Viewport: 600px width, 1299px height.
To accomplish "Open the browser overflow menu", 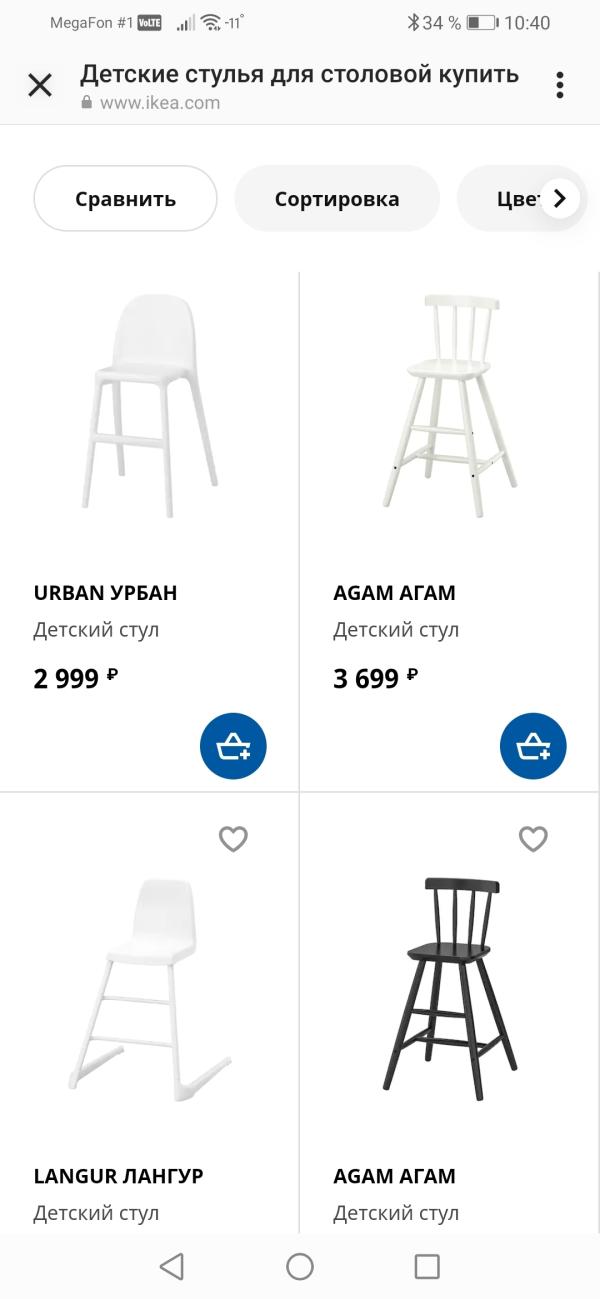I will click(560, 85).
